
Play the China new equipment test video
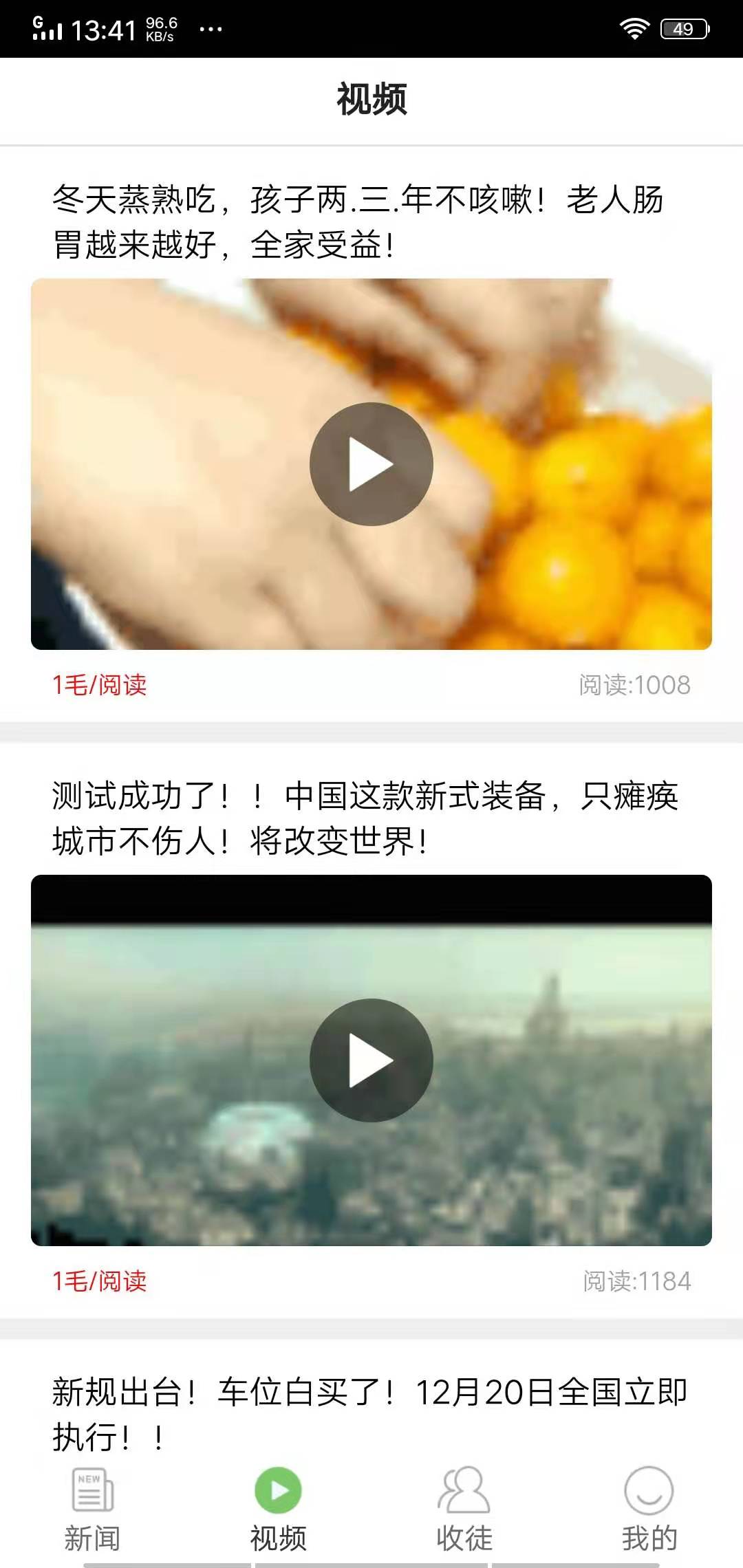click(x=371, y=1060)
